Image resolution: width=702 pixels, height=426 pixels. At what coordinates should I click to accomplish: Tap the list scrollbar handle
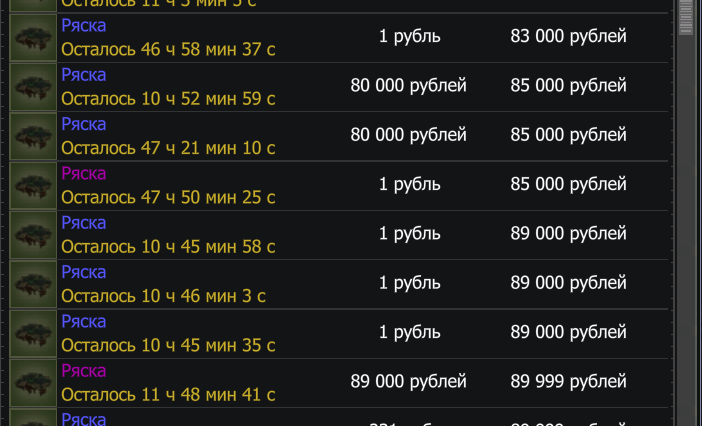pos(686,18)
